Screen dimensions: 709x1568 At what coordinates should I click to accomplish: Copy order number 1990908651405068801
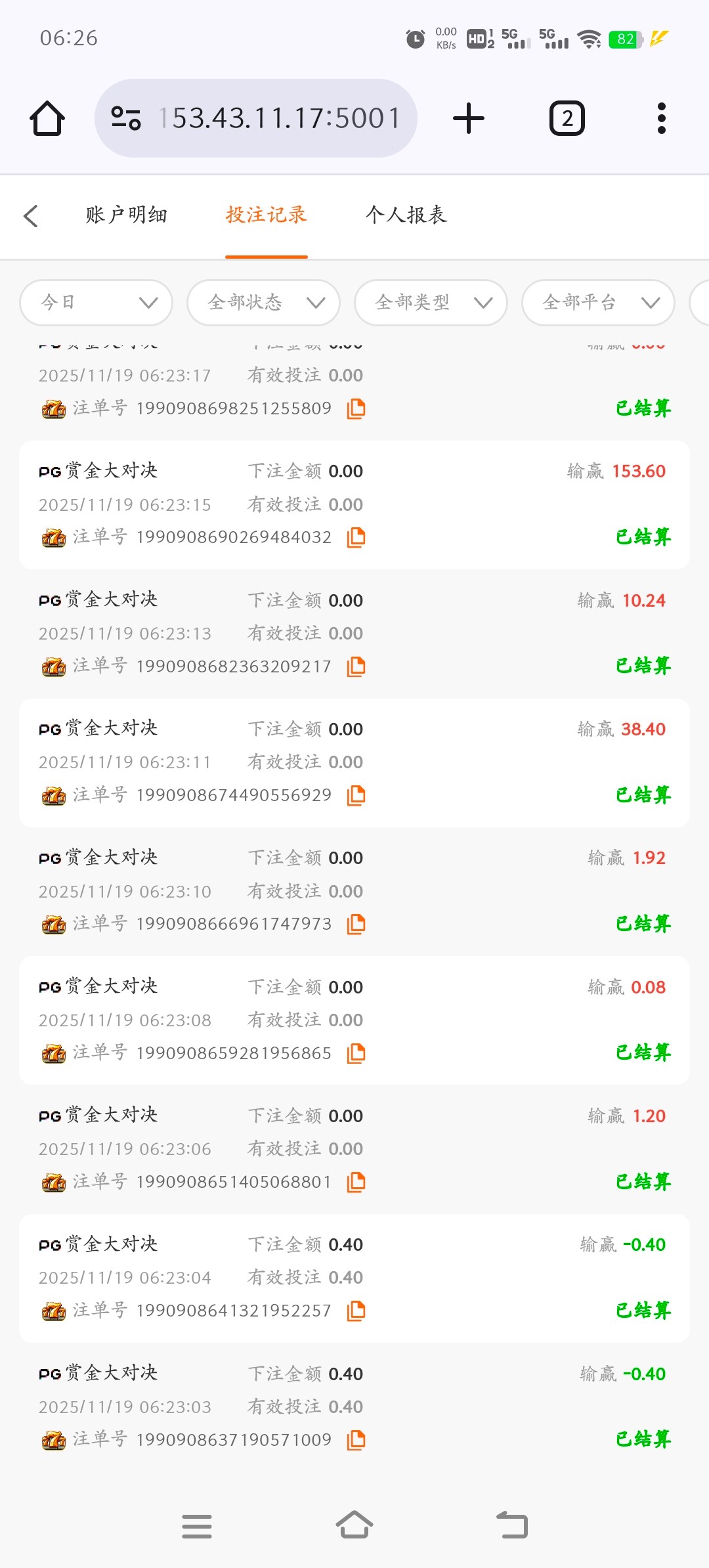tap(356, 1182)
